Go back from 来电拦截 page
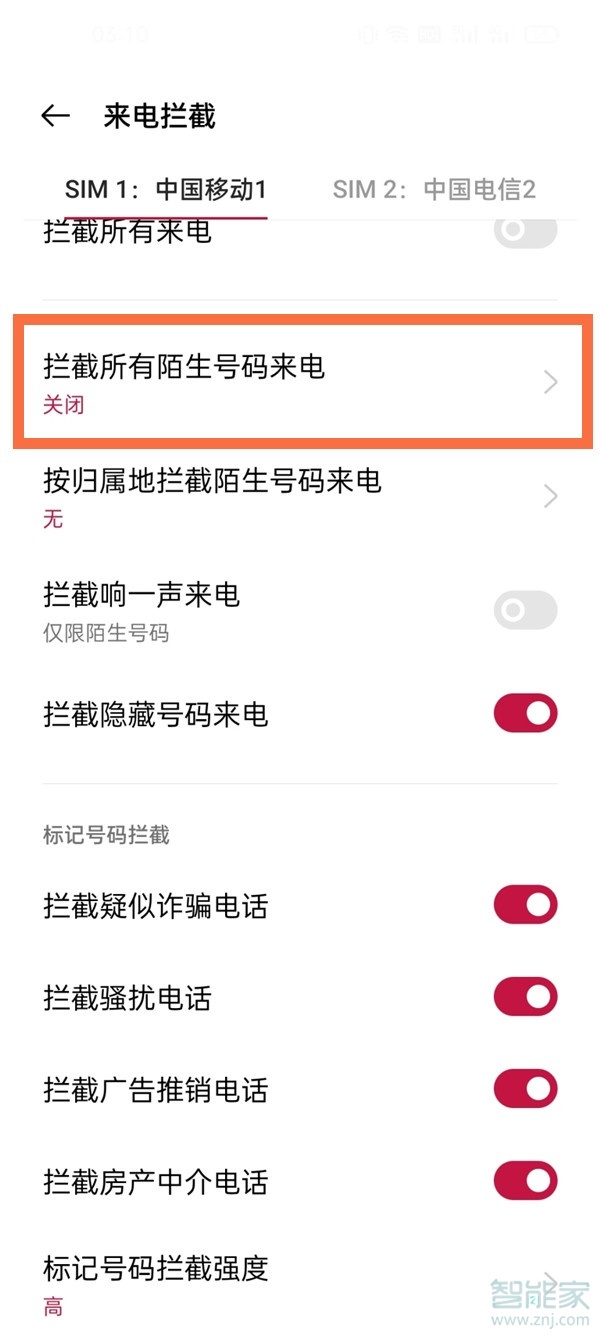The width and height of the screenshot is (600, 1339). (x=55, y=116)
